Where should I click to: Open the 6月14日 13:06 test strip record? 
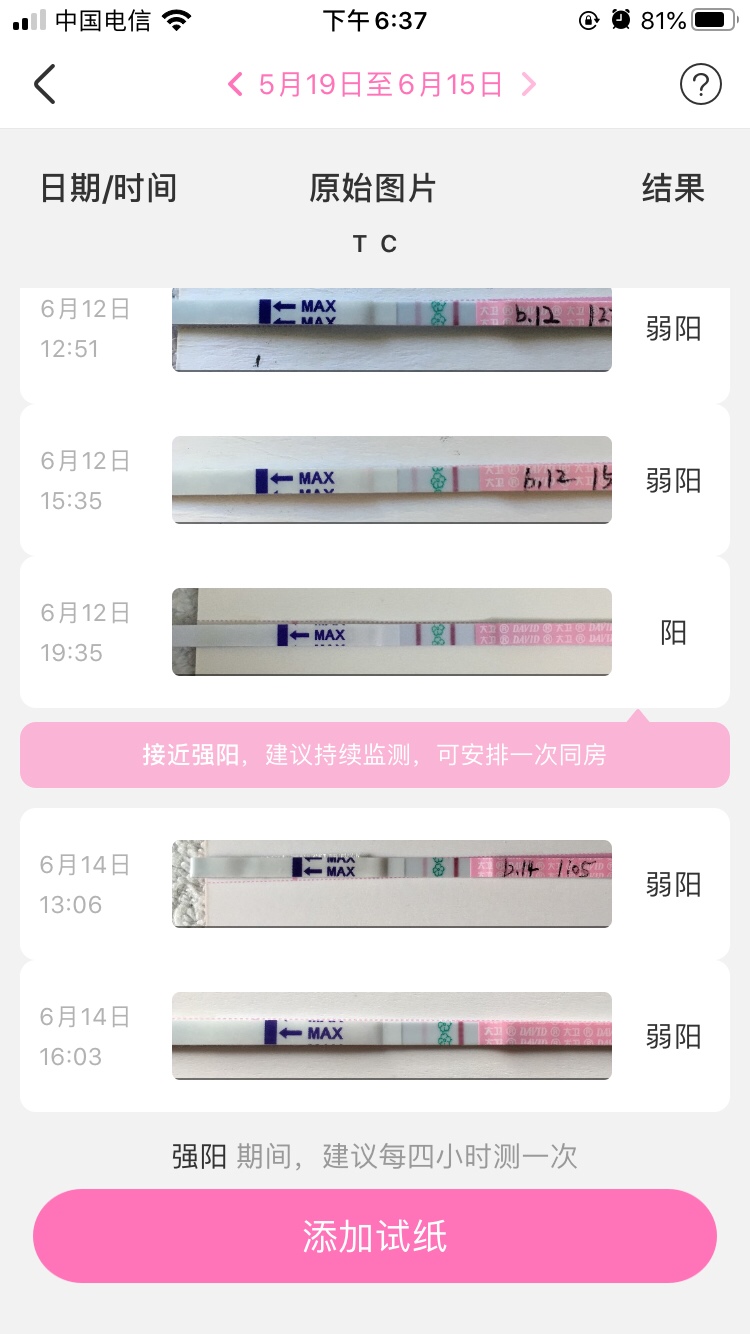(x=375, y=884)
